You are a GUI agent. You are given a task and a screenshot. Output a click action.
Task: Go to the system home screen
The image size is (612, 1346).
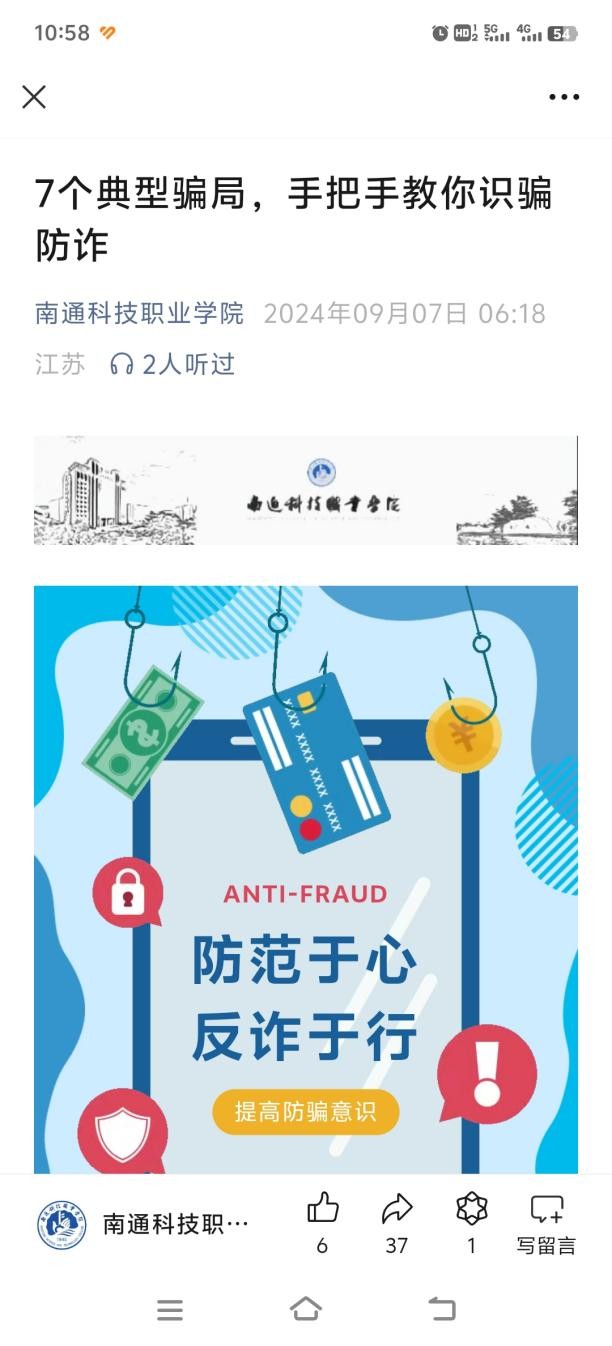[306, 1308]
